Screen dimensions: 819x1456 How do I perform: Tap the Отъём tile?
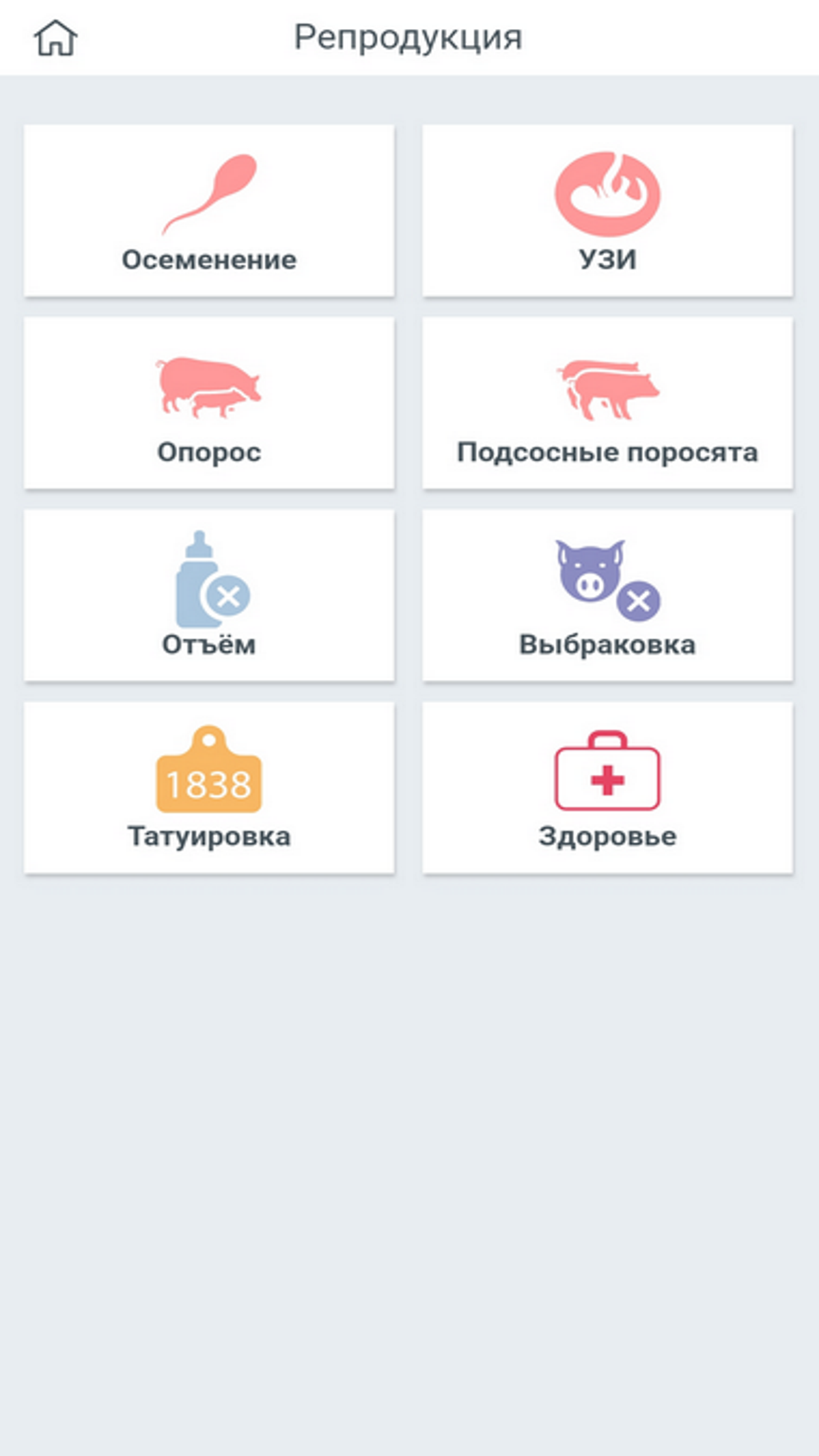[x=209, y=595]
